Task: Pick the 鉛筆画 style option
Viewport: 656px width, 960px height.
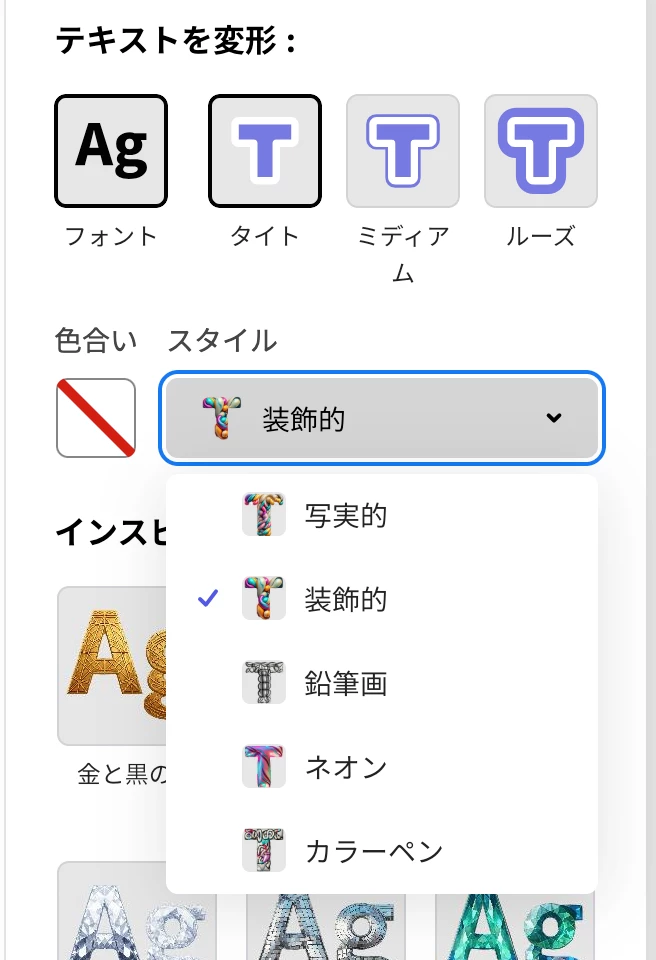Action: pyautogui.click(x=380, y=683)
